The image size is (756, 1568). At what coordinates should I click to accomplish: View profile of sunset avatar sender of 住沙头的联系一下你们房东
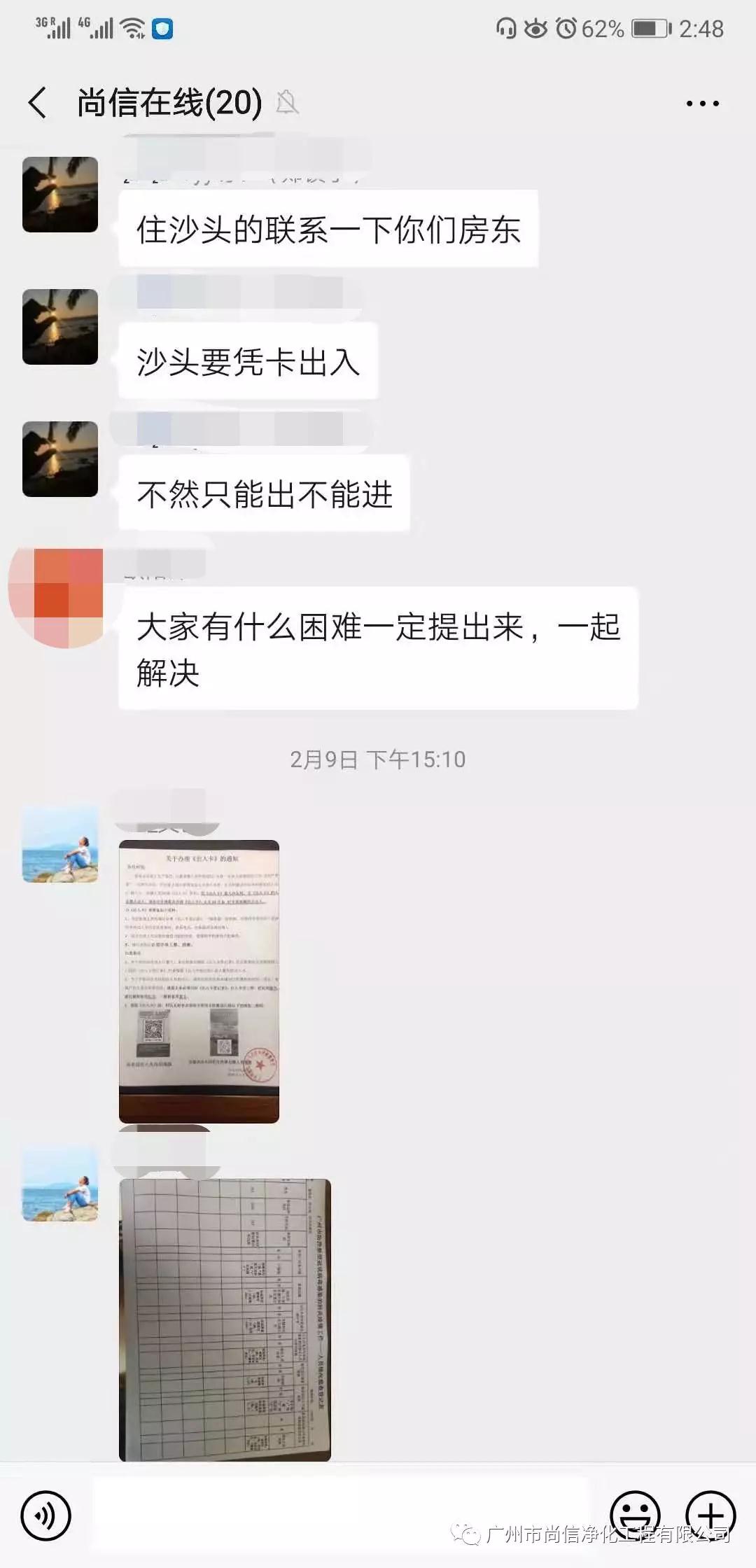tap(60, 195)
